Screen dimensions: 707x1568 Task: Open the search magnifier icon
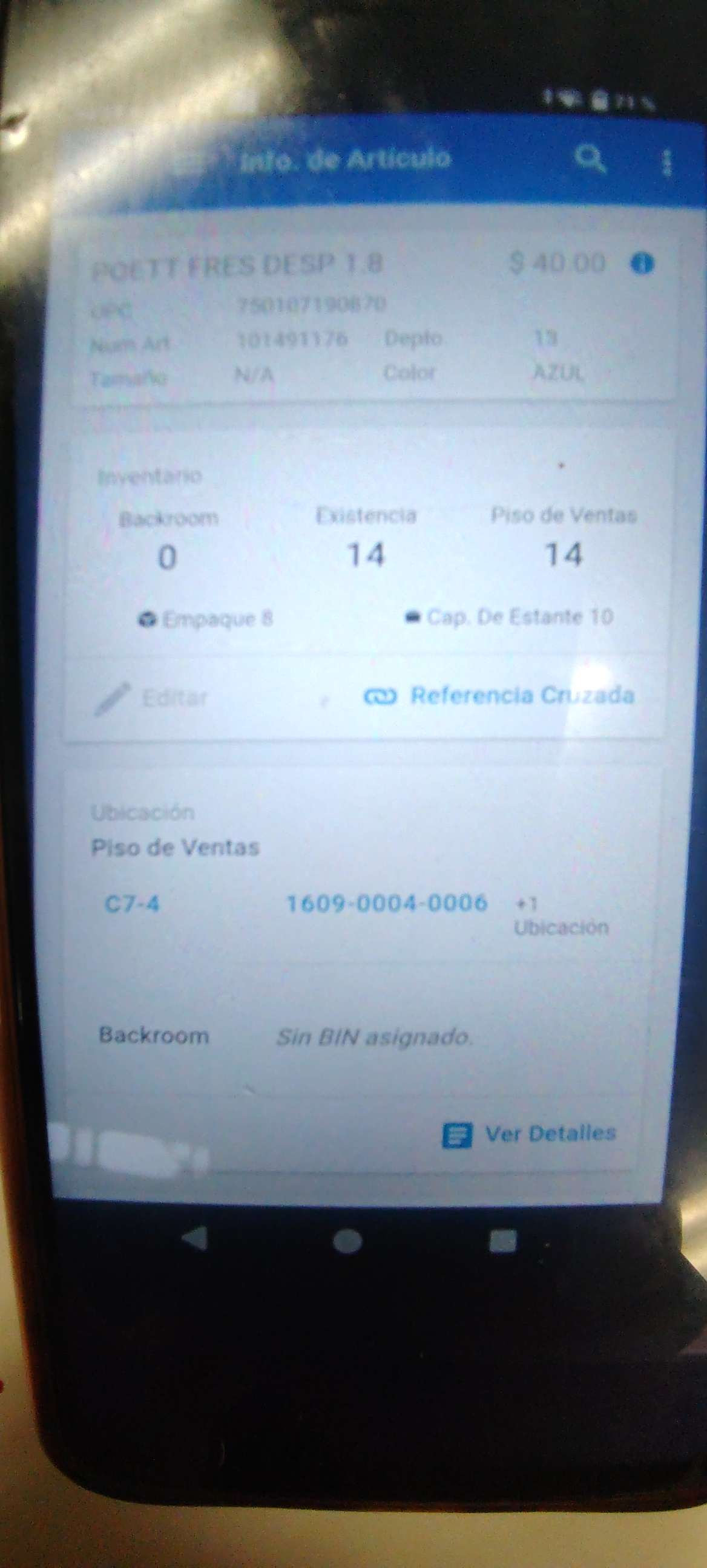tap(590, 159)
